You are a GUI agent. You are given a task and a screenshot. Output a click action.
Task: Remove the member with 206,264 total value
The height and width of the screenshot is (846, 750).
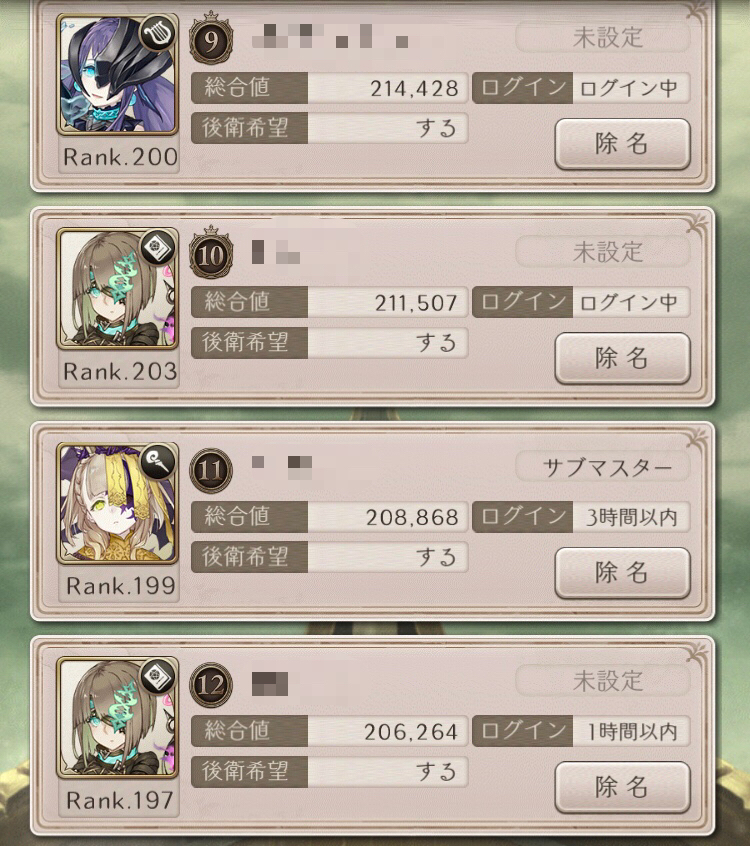click(x=623, y=787)
